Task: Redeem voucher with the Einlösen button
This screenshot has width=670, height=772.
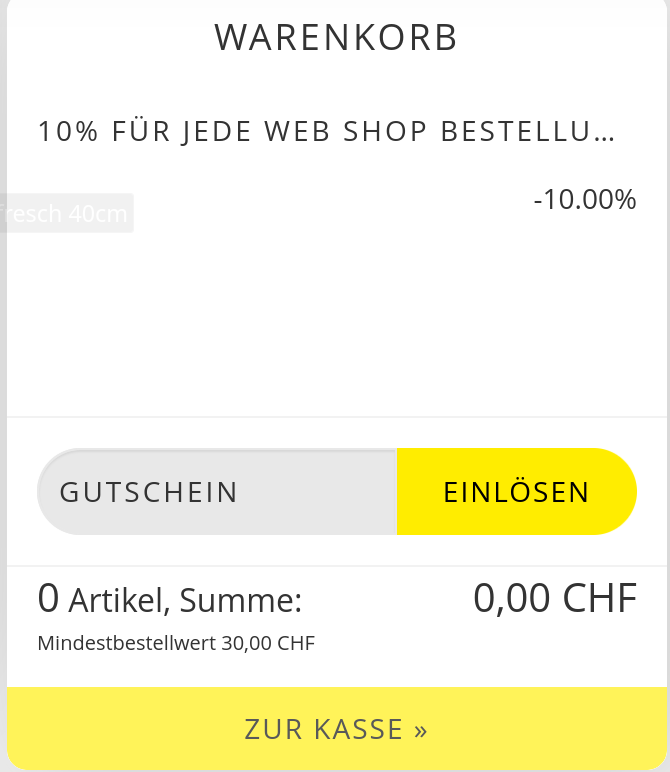Action: point(516,492)
